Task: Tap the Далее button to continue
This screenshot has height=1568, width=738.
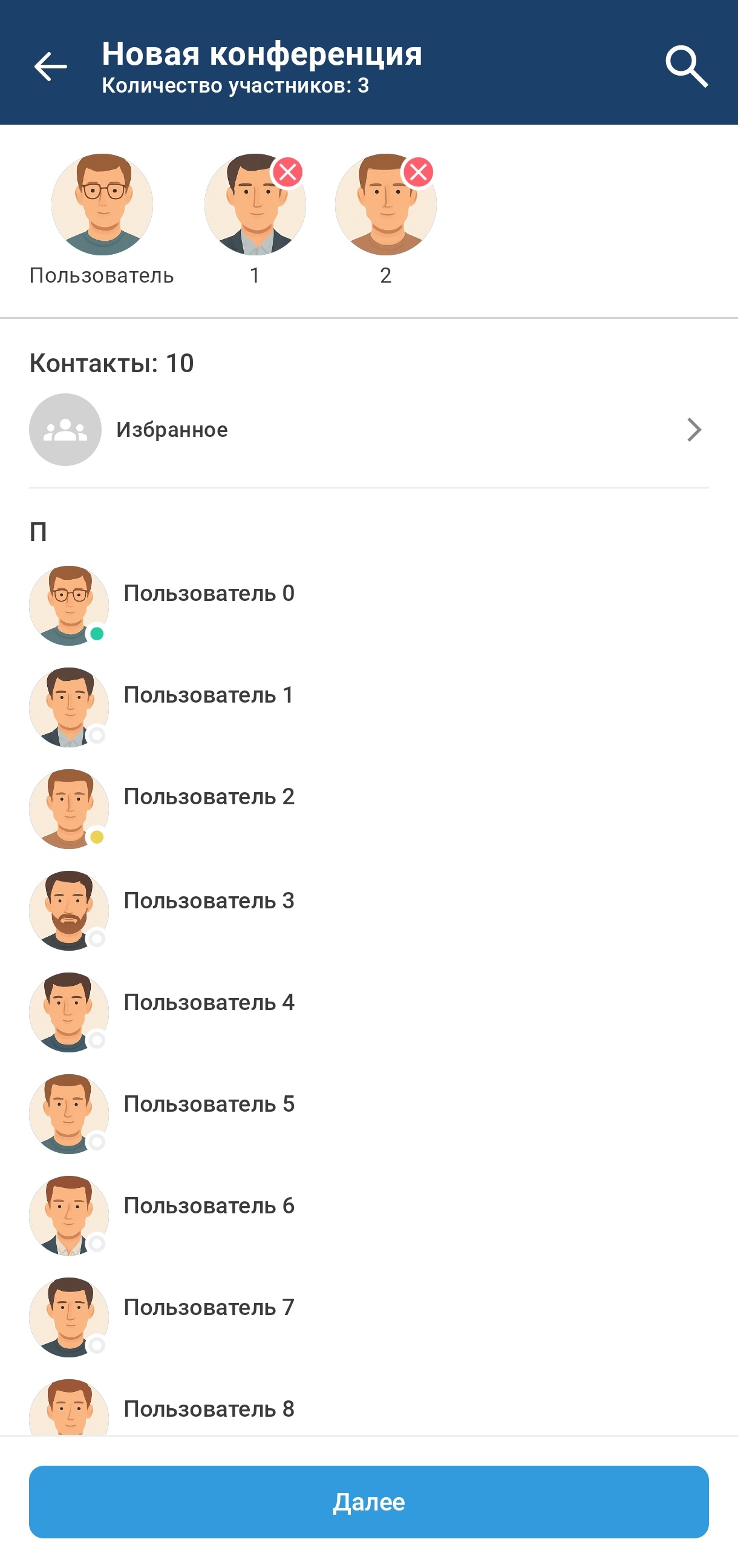Action: point(368,1501)
